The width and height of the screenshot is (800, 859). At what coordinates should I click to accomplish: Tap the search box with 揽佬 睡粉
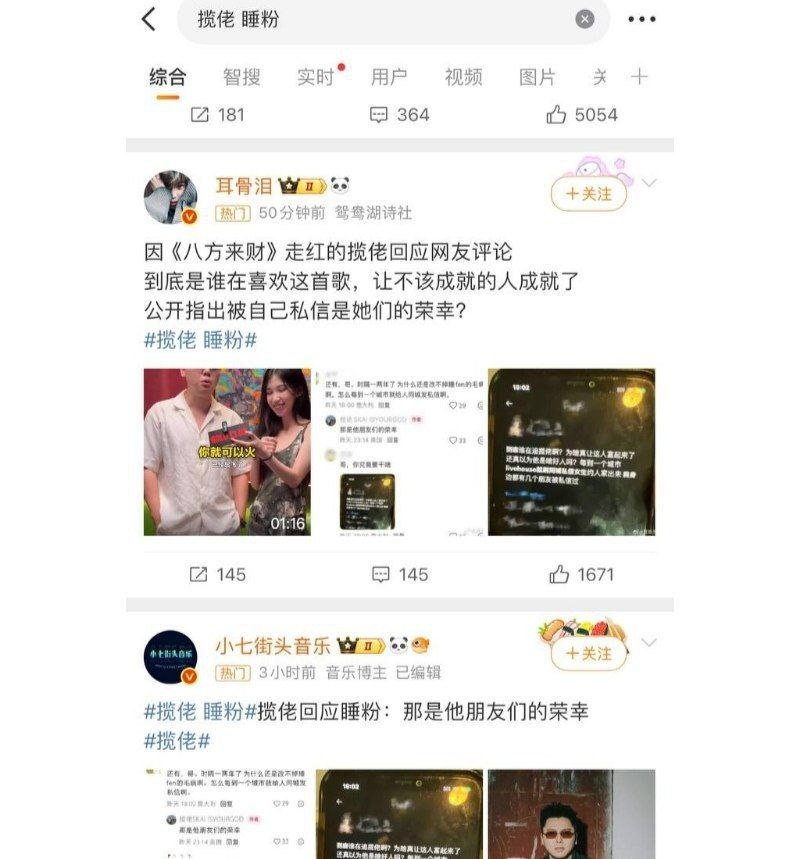[x=380, y=20]
